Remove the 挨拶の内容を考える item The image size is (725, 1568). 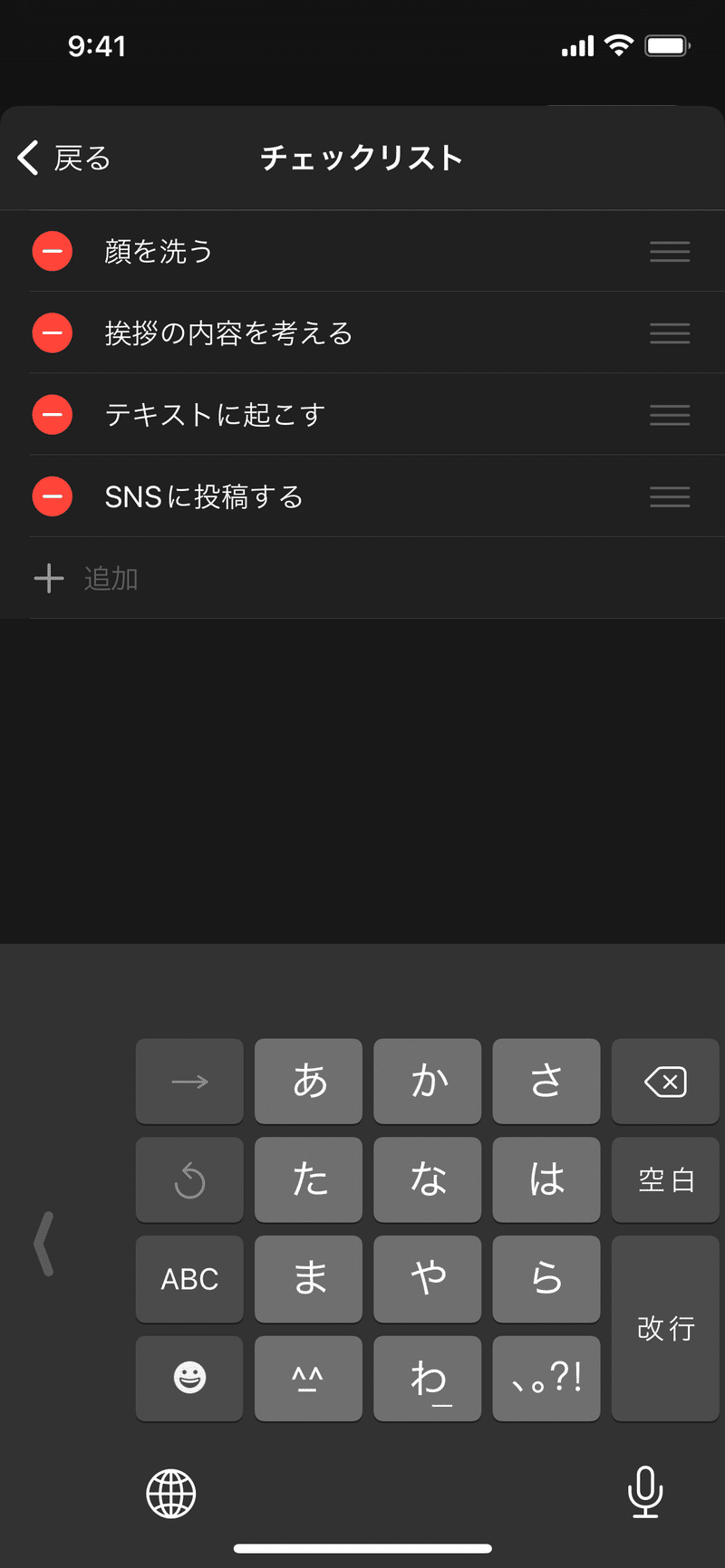pyautogui.click(x=53, y=332)
